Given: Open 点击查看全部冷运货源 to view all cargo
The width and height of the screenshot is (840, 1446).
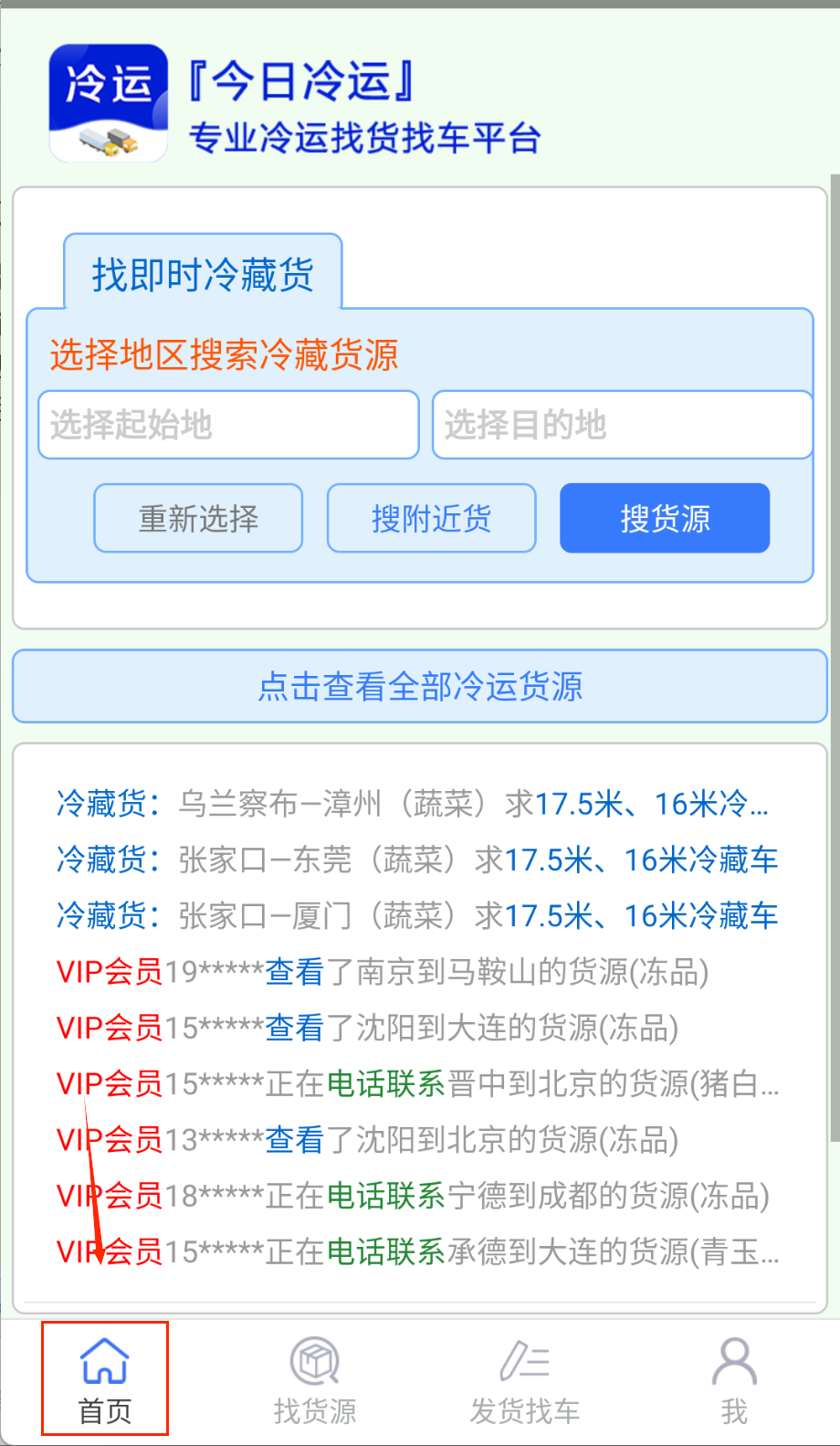Looking at the screenshot, I should (x=420, y=686).
